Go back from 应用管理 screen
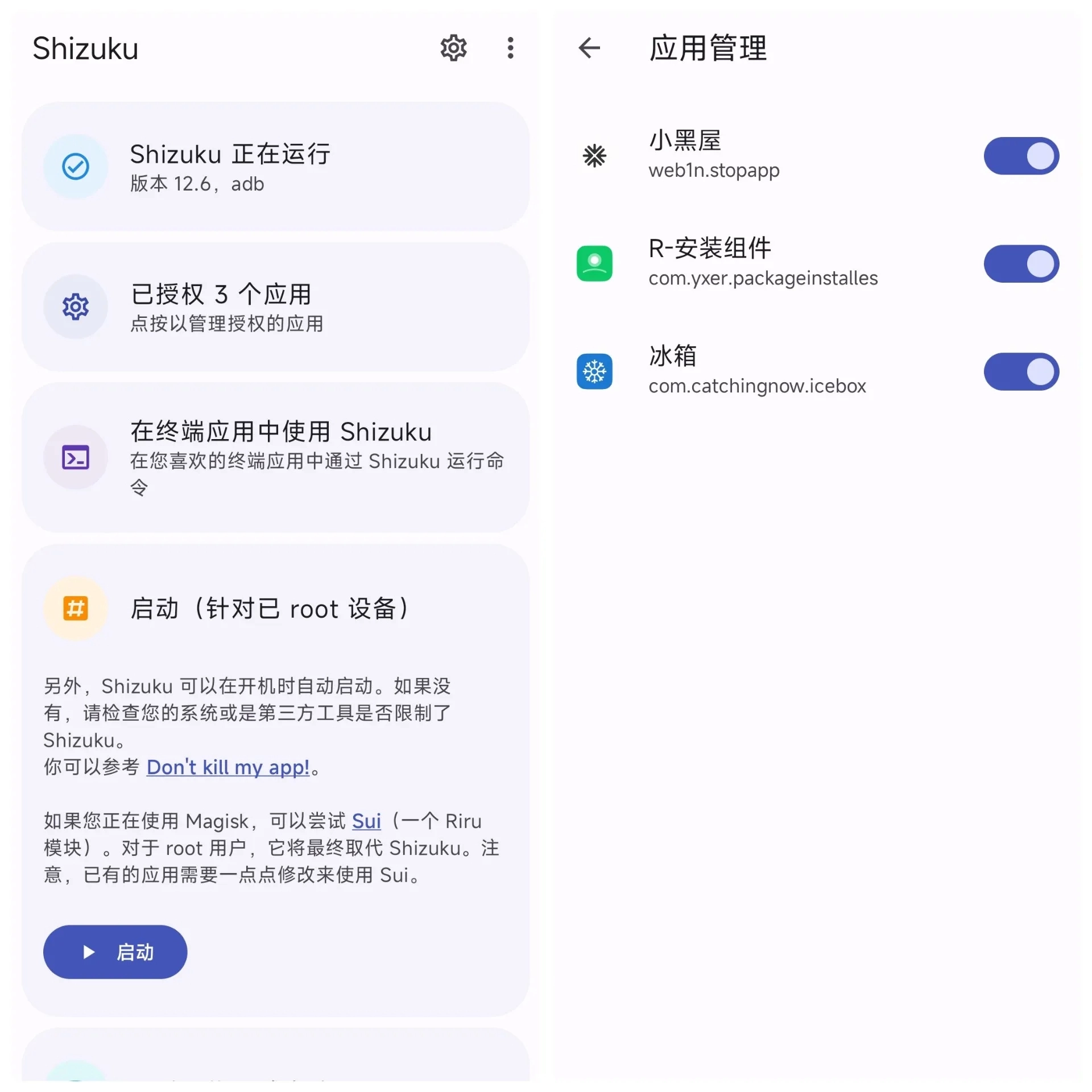Viewport: 1092px width, 1092px height. [x=589, y=48]
